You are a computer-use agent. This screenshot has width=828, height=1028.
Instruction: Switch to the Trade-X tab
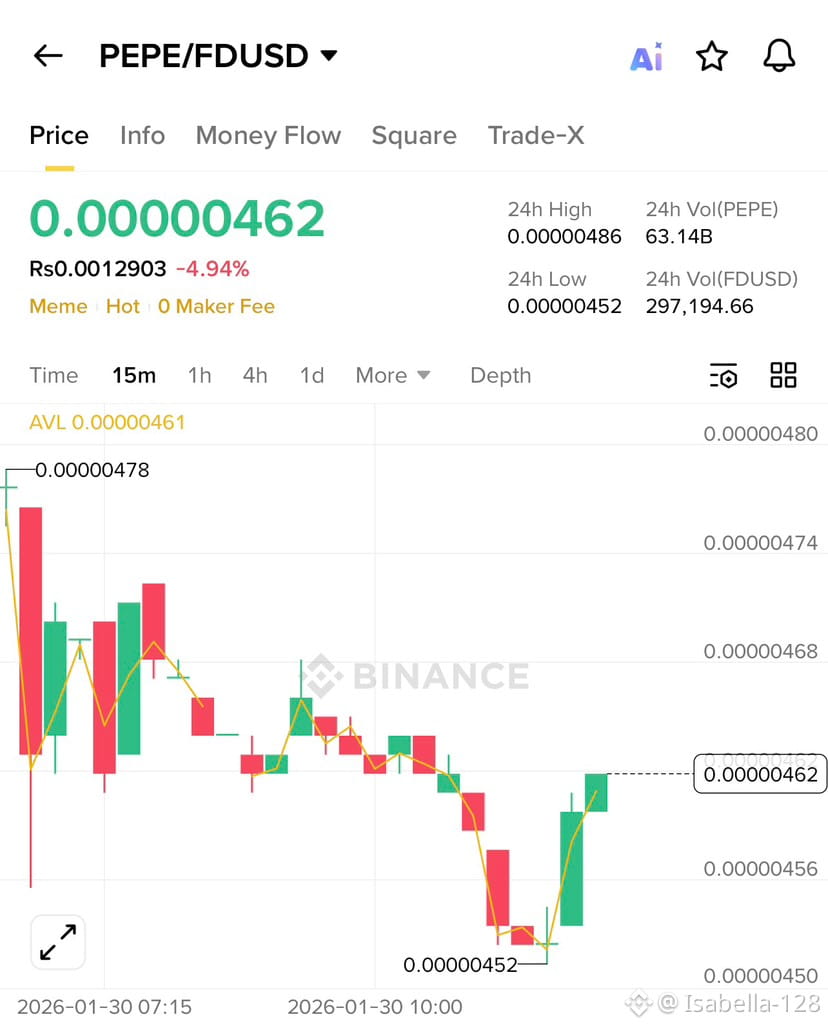tap(536, 135)
